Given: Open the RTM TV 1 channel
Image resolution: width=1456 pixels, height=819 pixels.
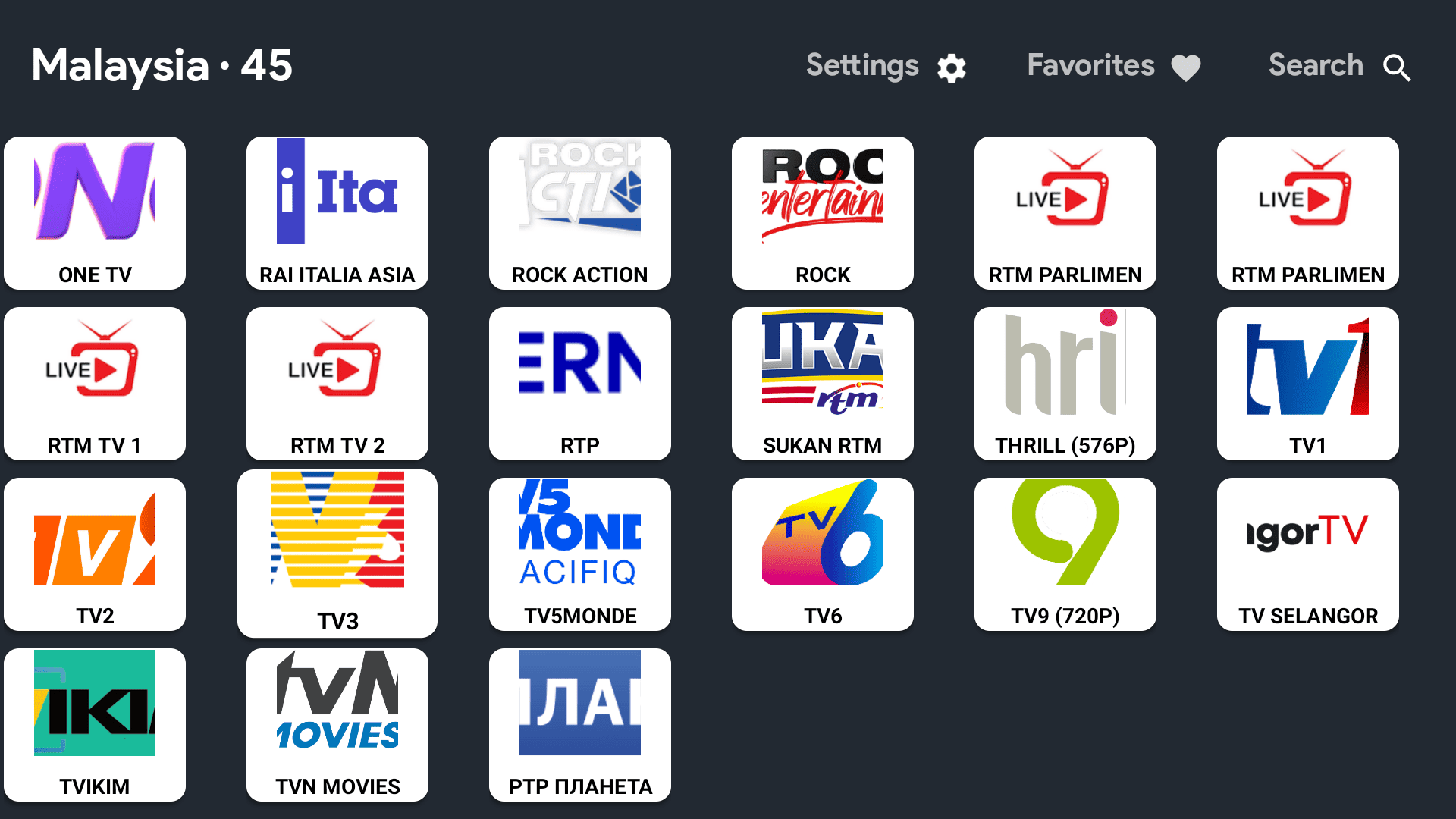Looking at the screenshot, I should pos(95,383).
